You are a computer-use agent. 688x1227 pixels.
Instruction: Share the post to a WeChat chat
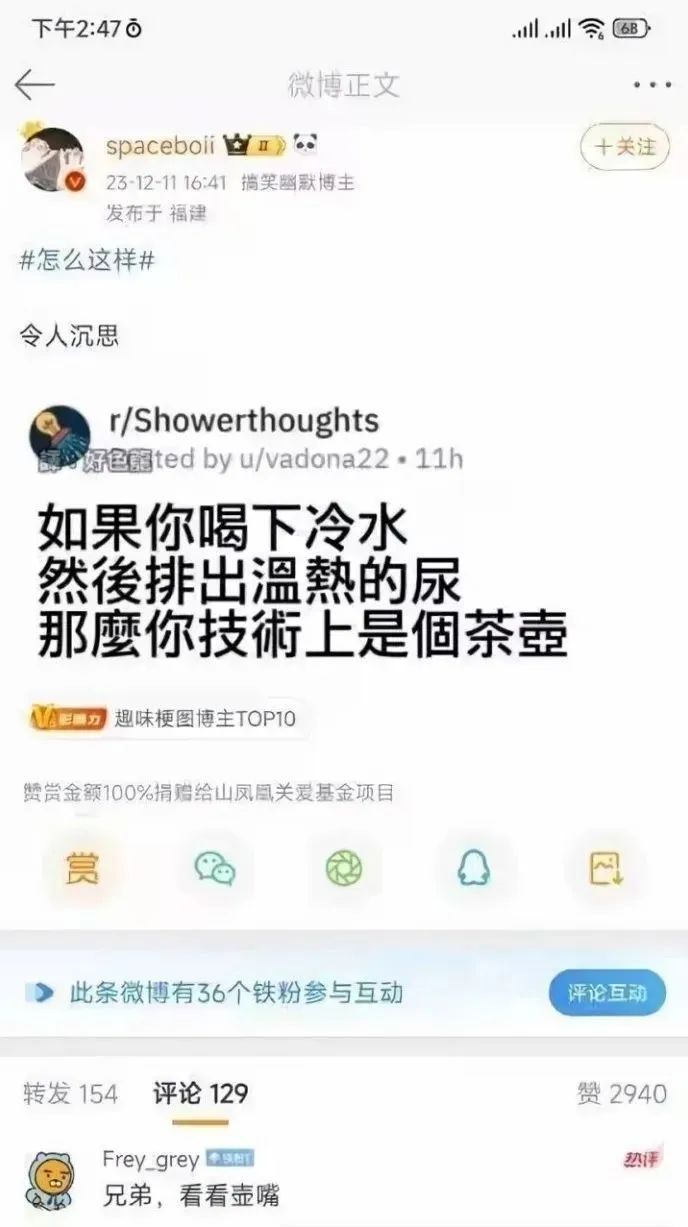pyautogui.click(x=215, y=869)
